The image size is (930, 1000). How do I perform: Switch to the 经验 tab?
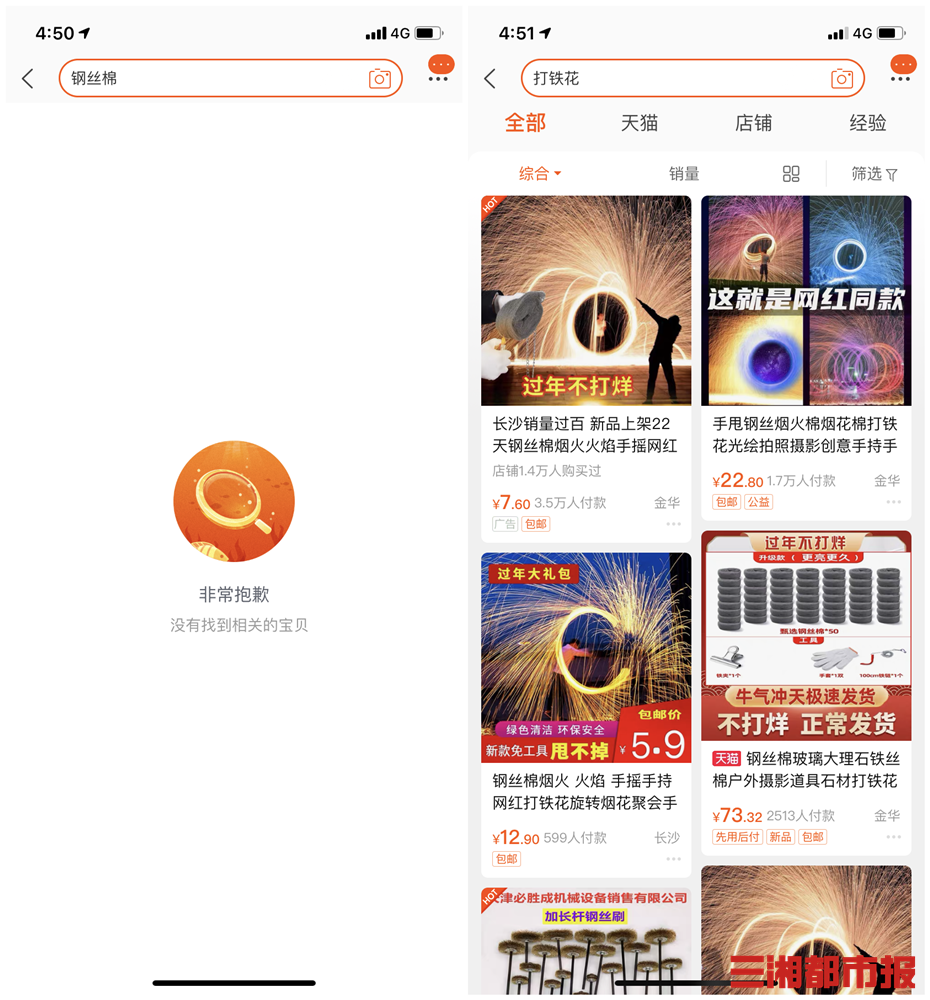tap(867, 123)
